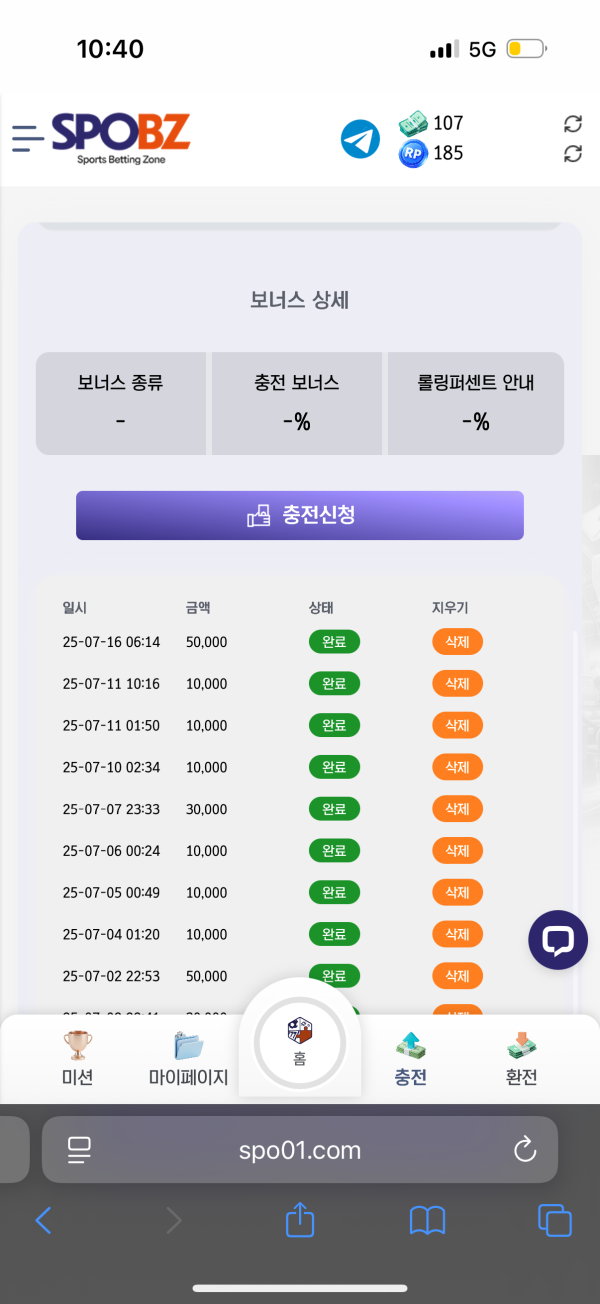Remove the 25-07-11 01:50 entry

pyautogui.click(x=457, y=725)
